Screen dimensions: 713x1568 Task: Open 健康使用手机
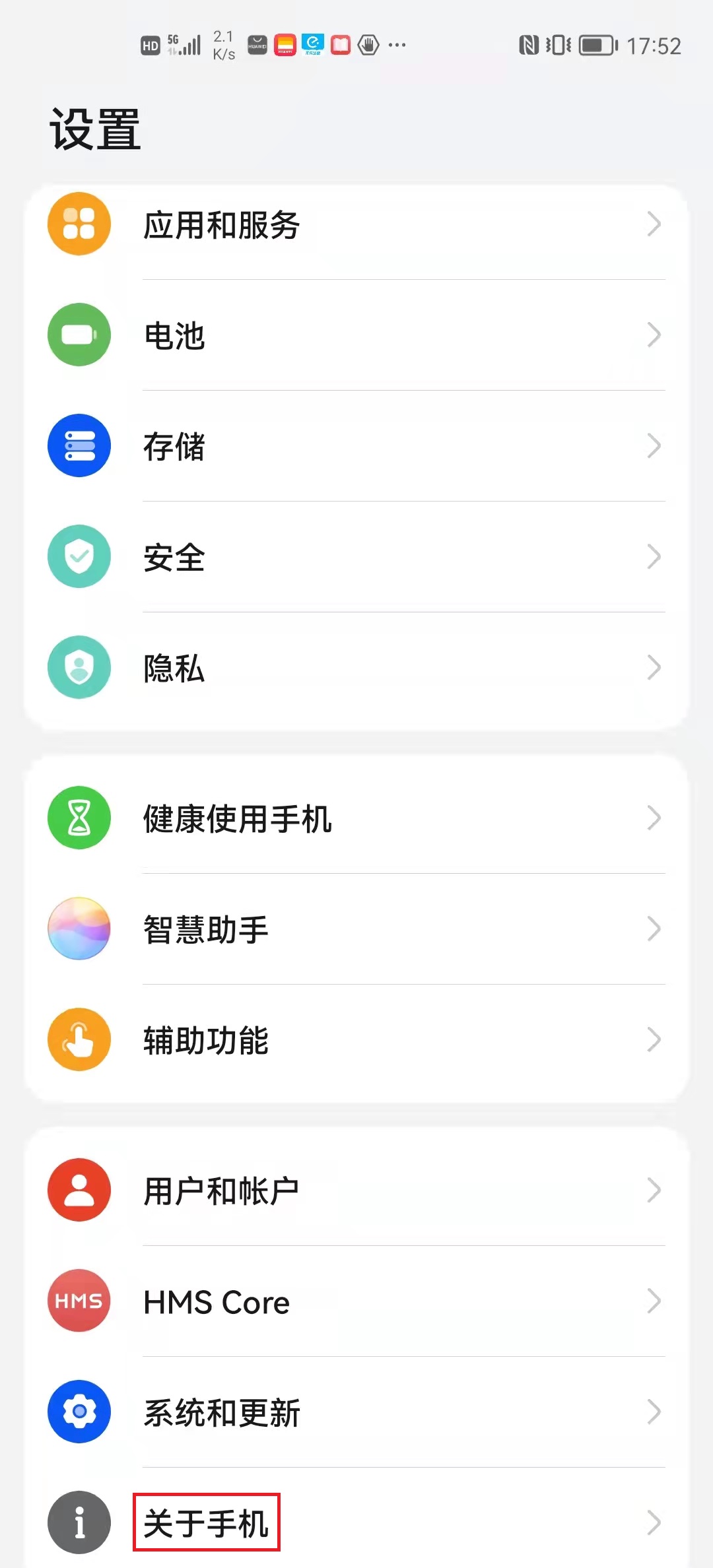pyautogui.click(x=356, y=818)
